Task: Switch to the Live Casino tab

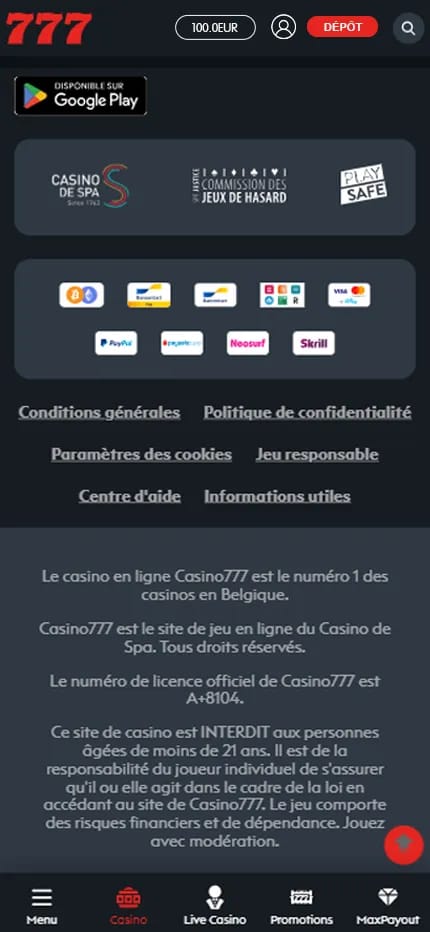Action: (215, 905)
